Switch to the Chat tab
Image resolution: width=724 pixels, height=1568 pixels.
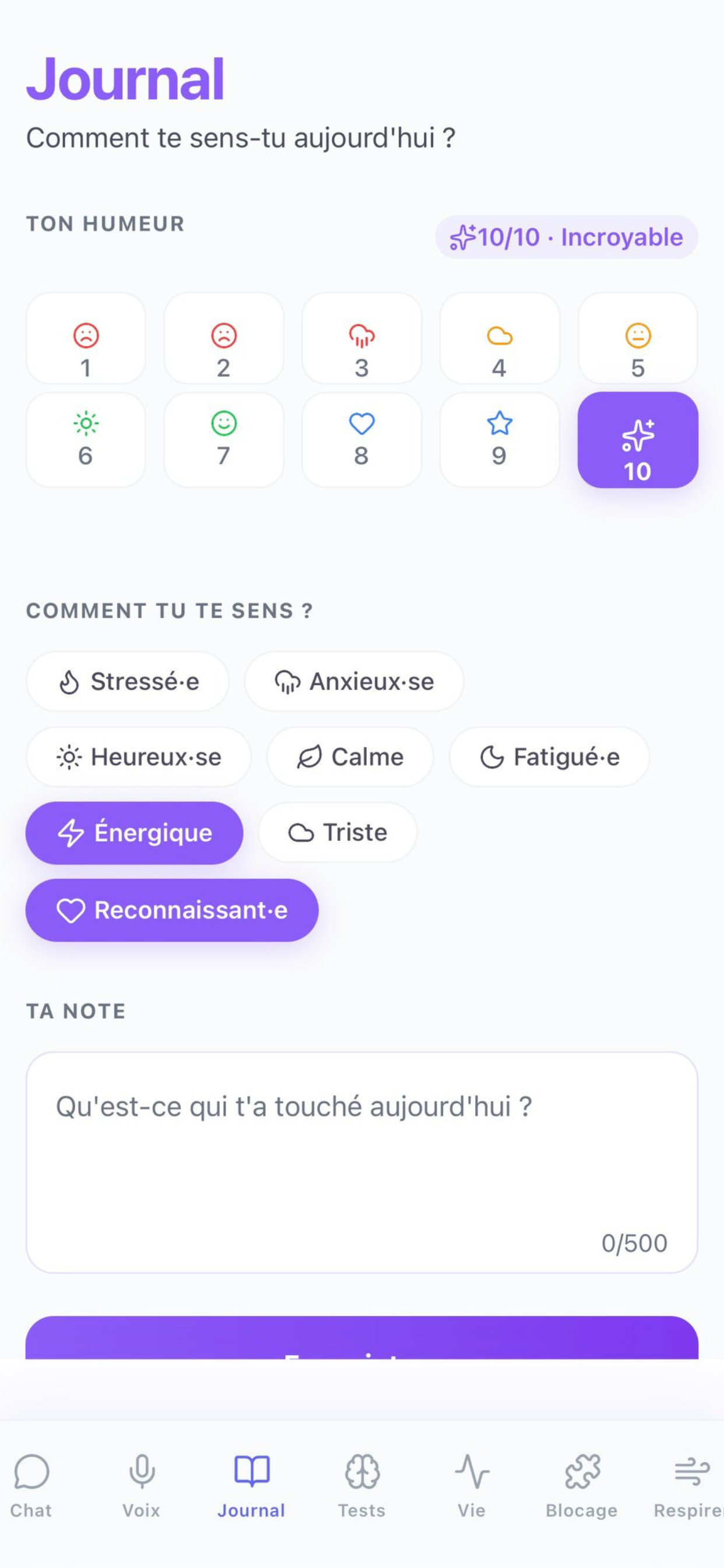(31, 1485)
